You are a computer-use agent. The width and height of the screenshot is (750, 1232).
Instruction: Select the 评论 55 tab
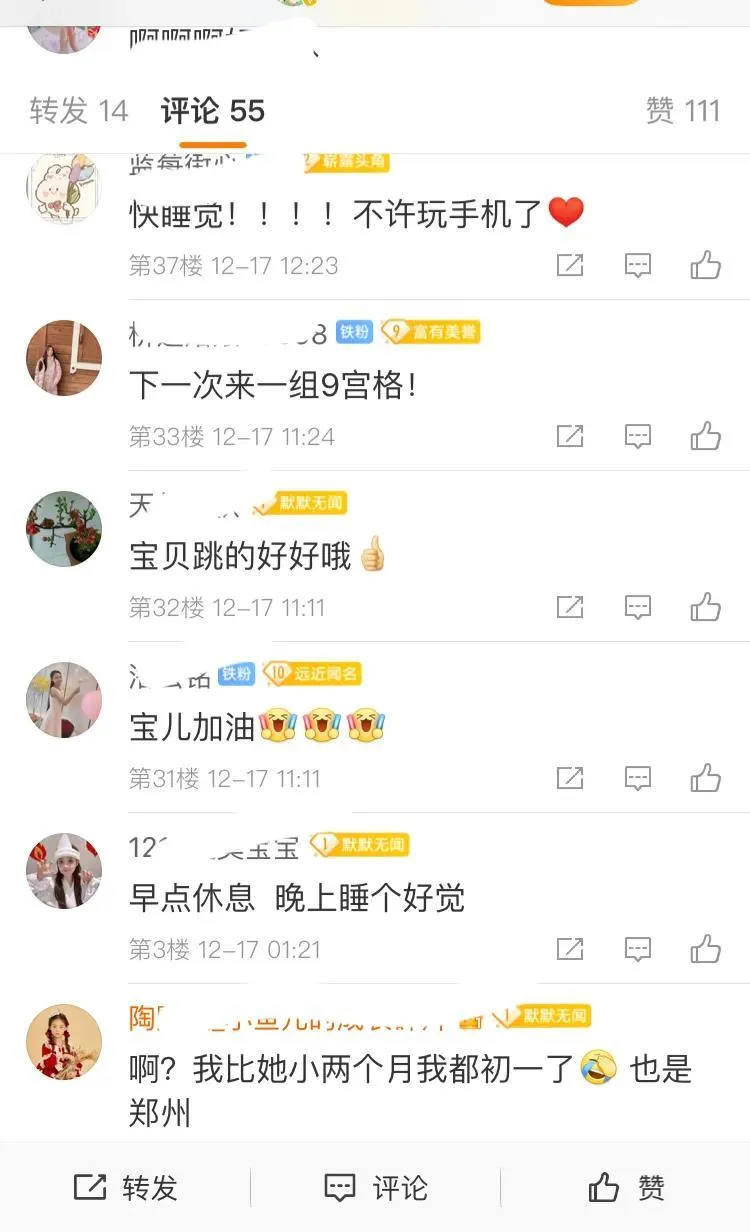click(x=213, y=111)
